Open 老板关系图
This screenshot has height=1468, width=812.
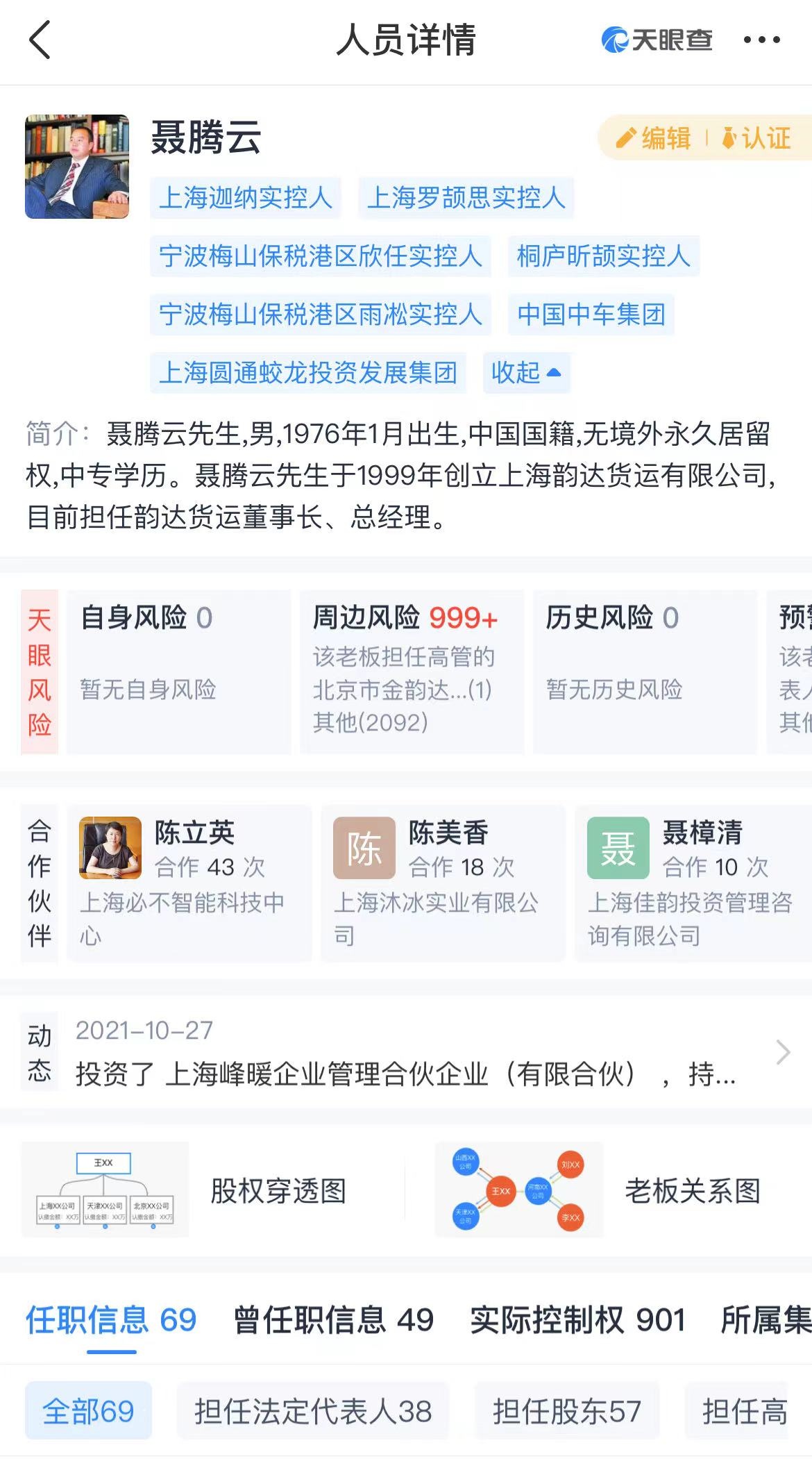[692, 1191]
